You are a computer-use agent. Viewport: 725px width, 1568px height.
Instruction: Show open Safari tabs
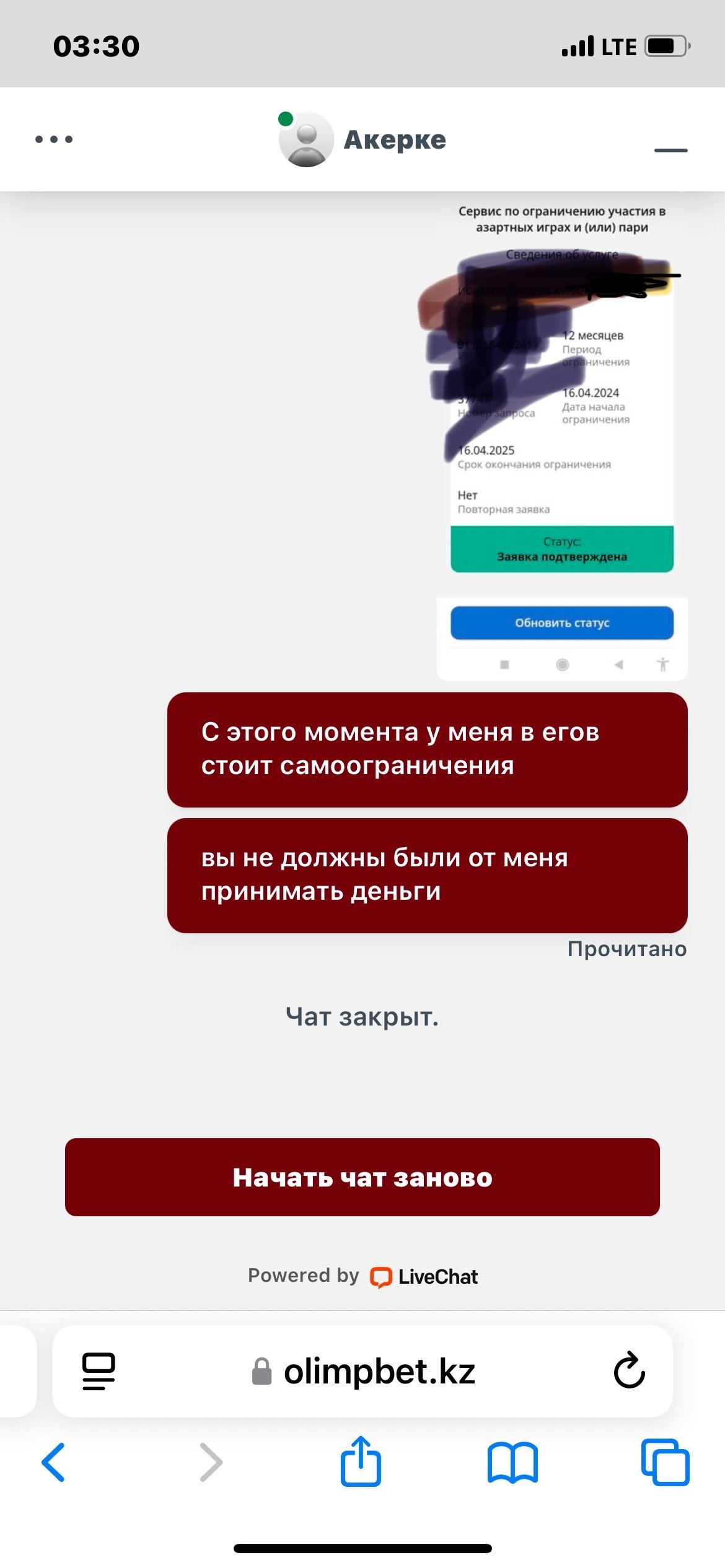[665, 1462]
